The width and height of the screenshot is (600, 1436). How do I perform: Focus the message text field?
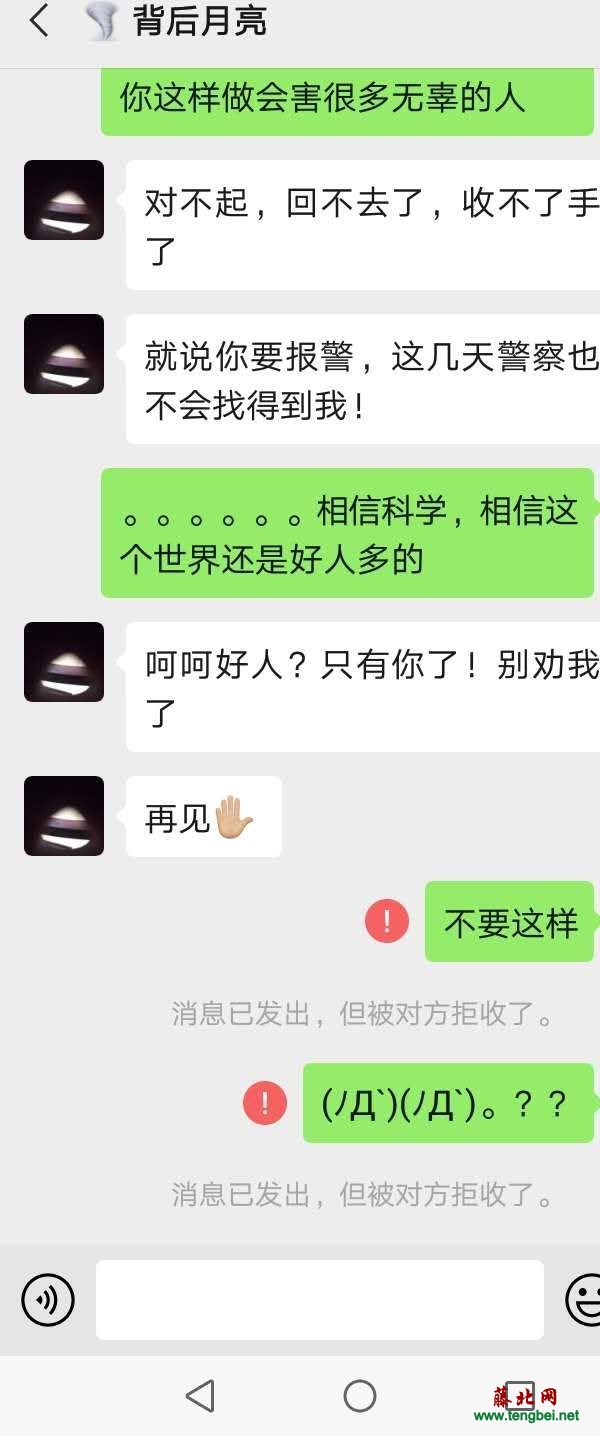coord(320,1300)
